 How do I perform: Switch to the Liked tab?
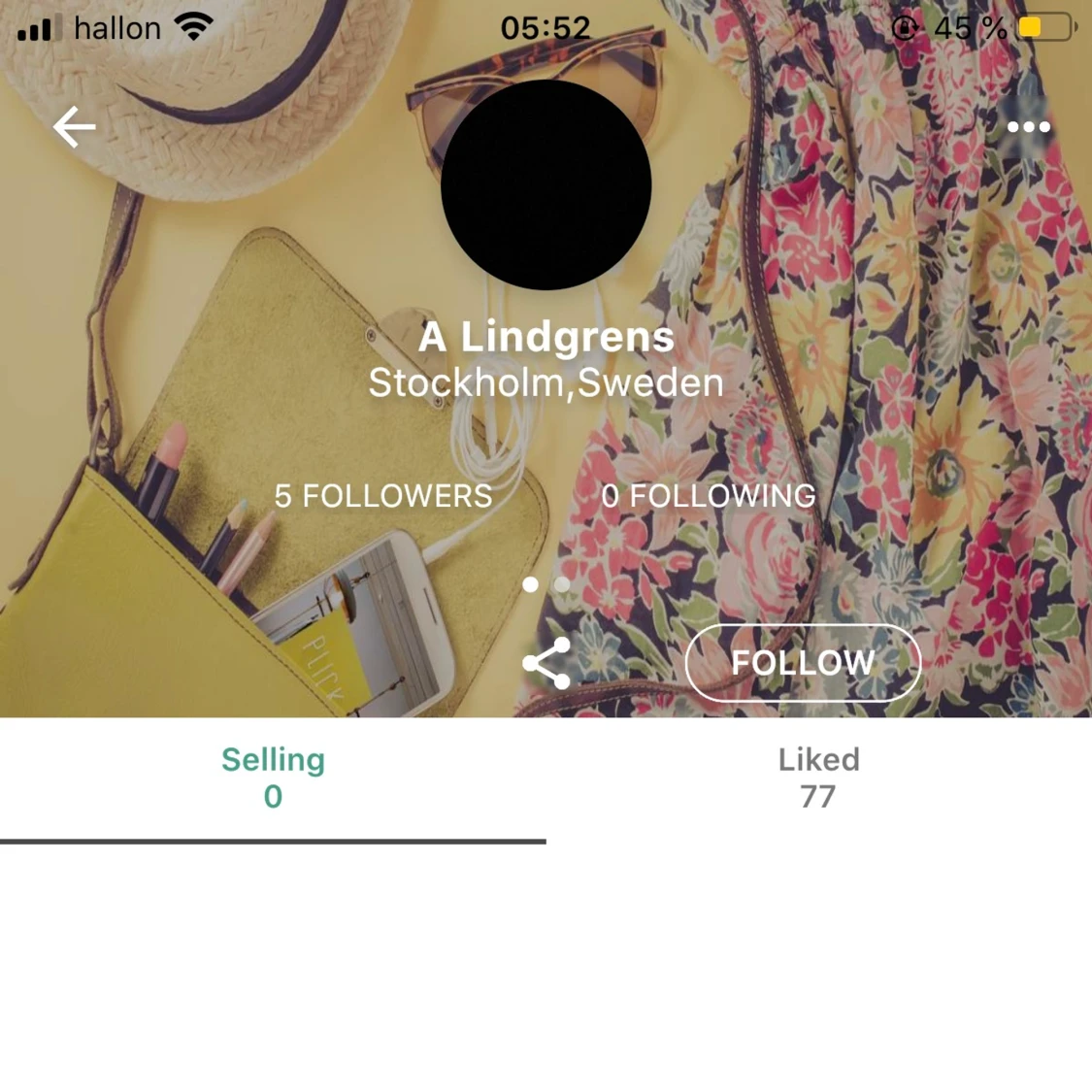[818, 778]
